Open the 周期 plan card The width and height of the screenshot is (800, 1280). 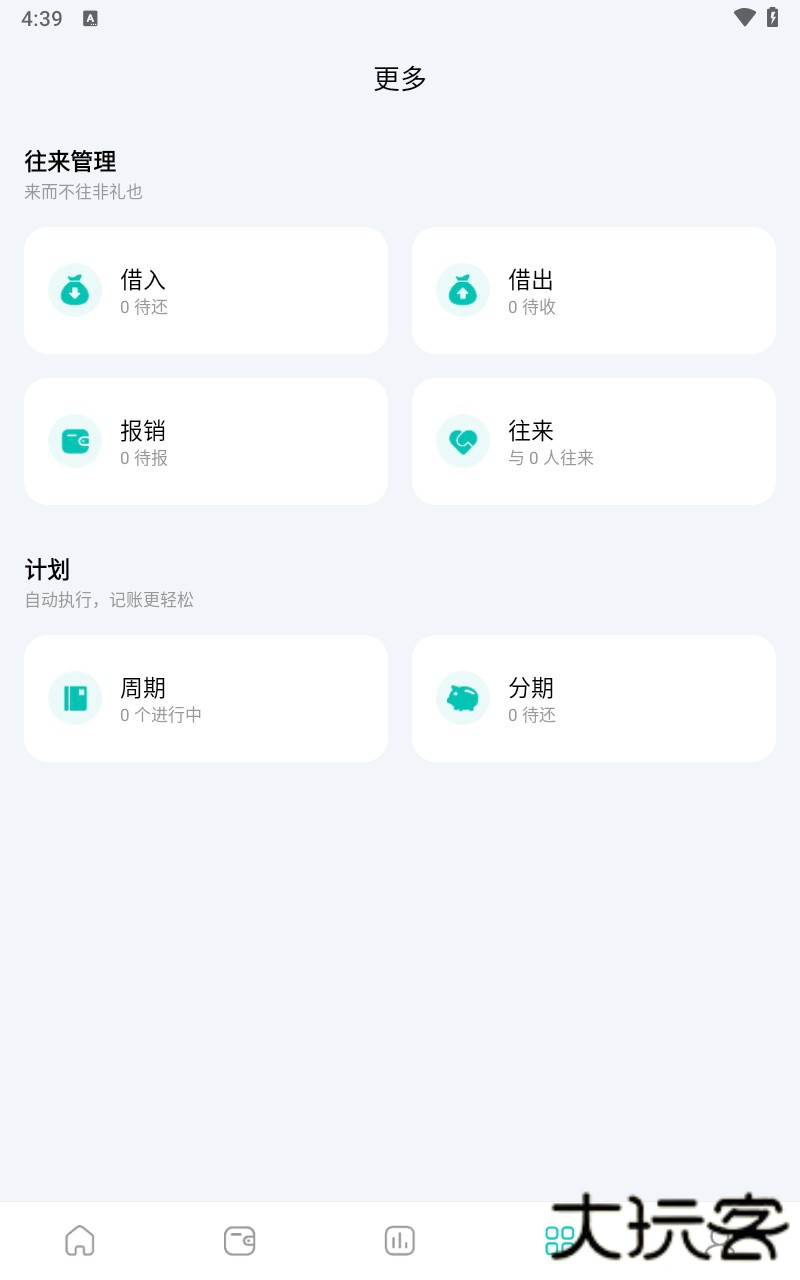(x=205, y=697)
